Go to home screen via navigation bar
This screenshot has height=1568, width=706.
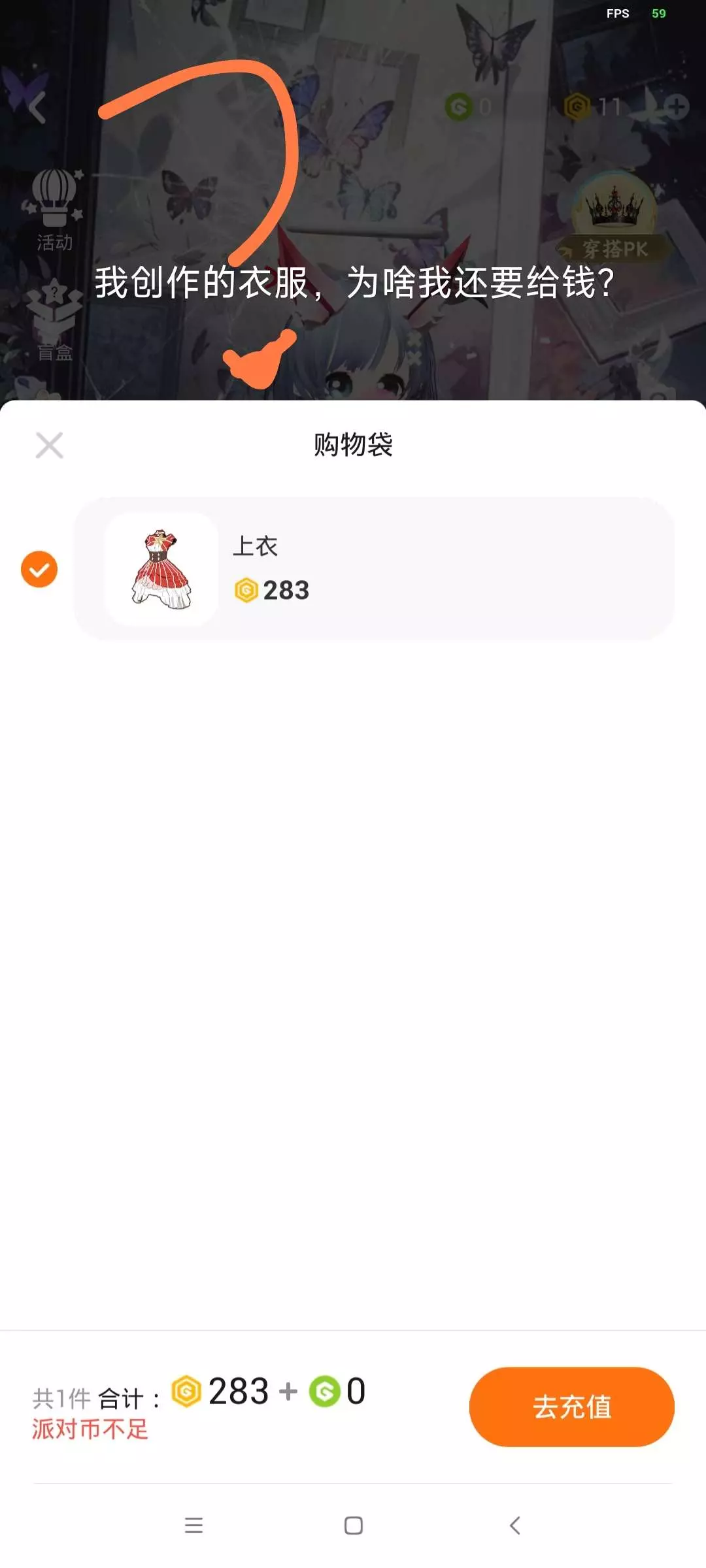(354, 1526)
